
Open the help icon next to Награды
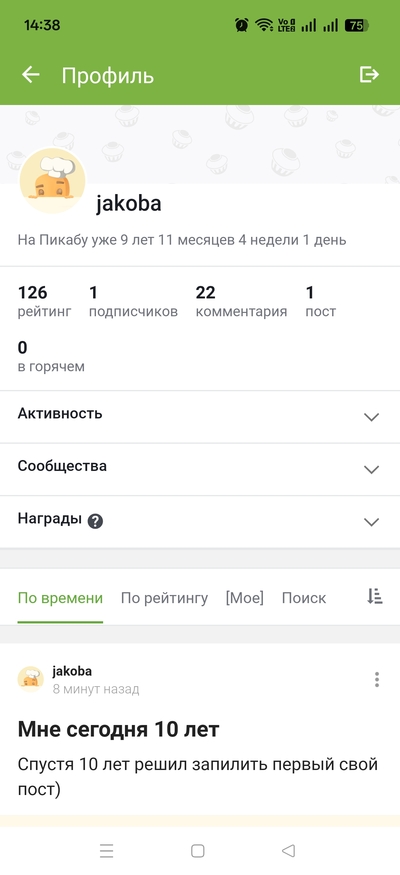(x=95, y=521)
